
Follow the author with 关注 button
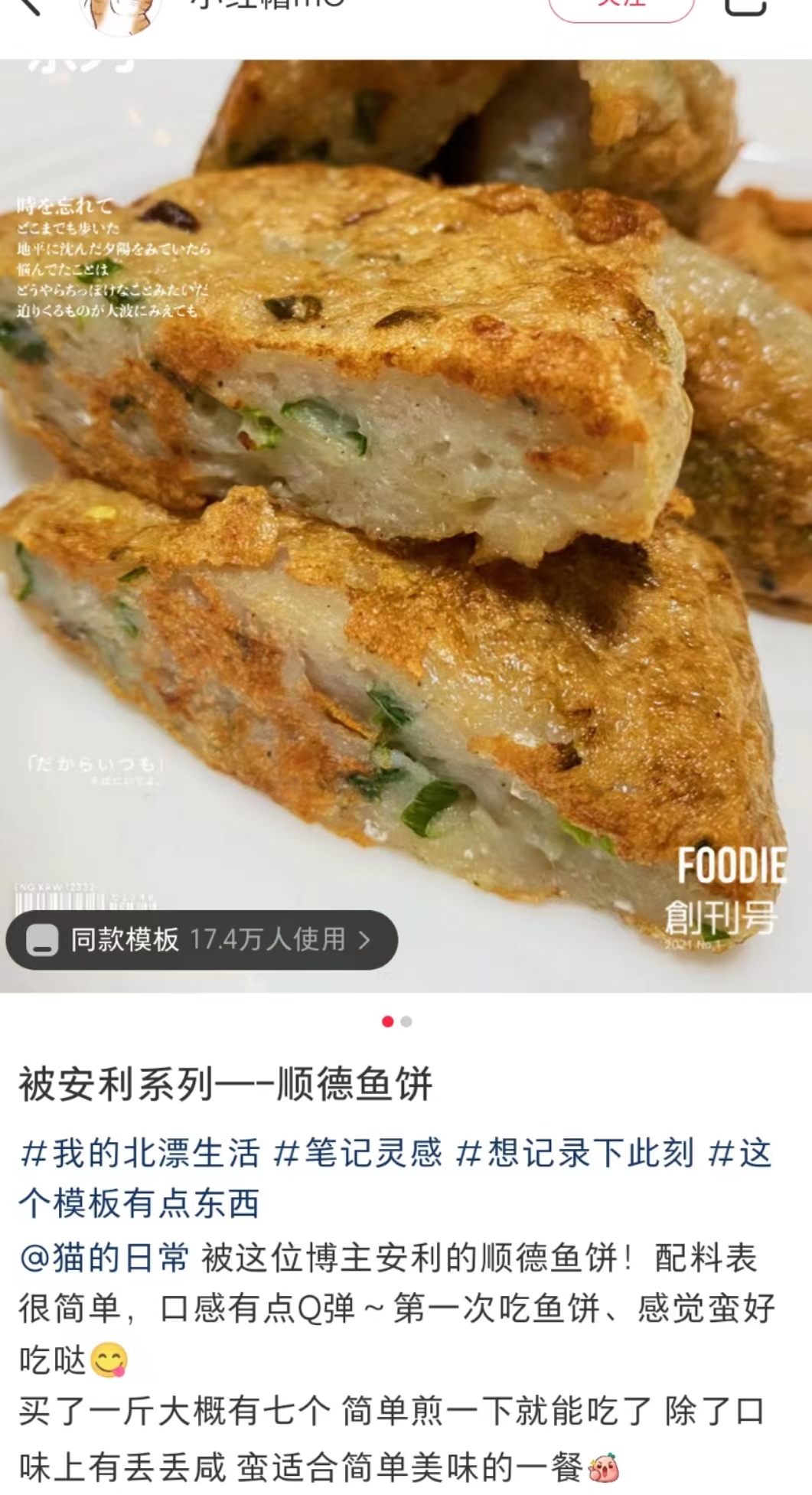click(x=621, y=6)
